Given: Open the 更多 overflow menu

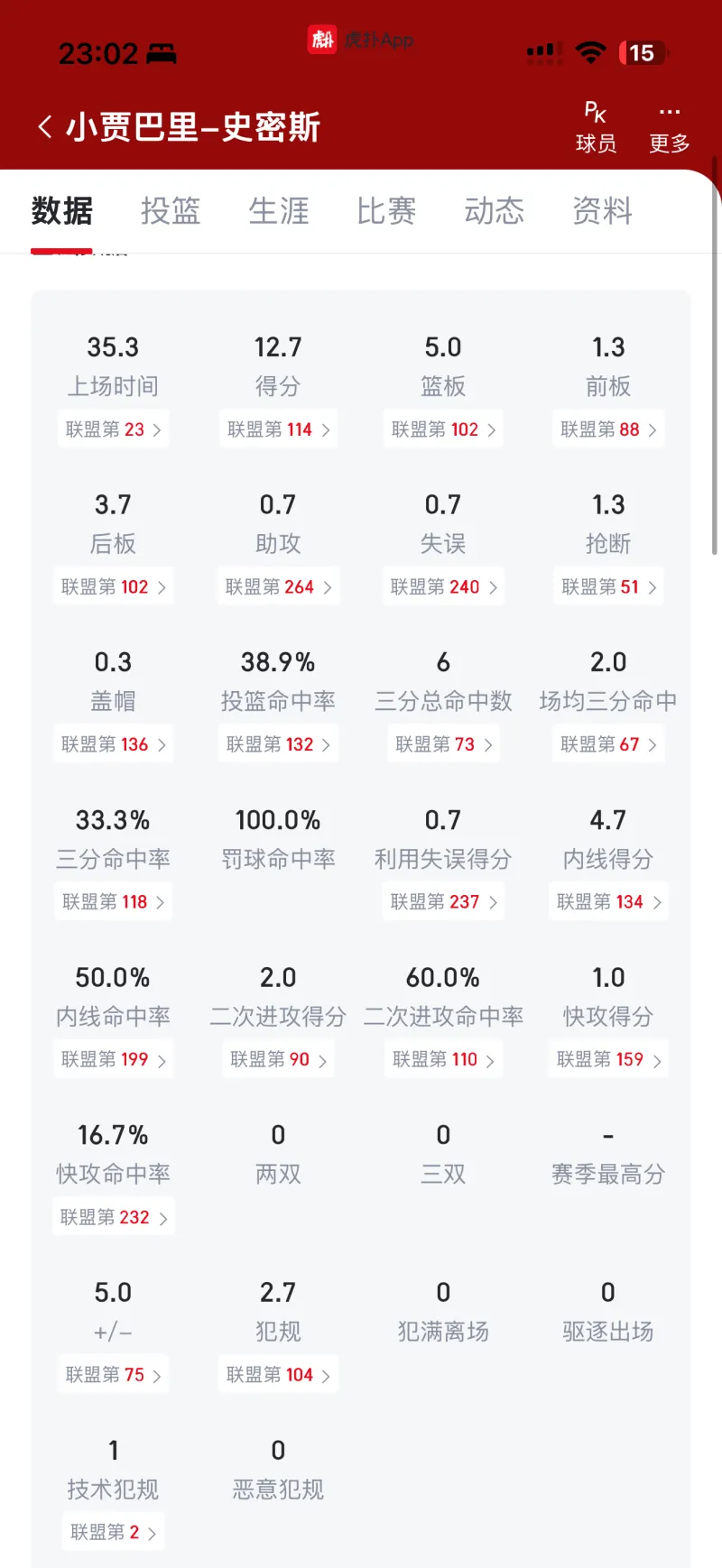Looking at the screenshot, I should pyautogui.click(x=669, y=127).
